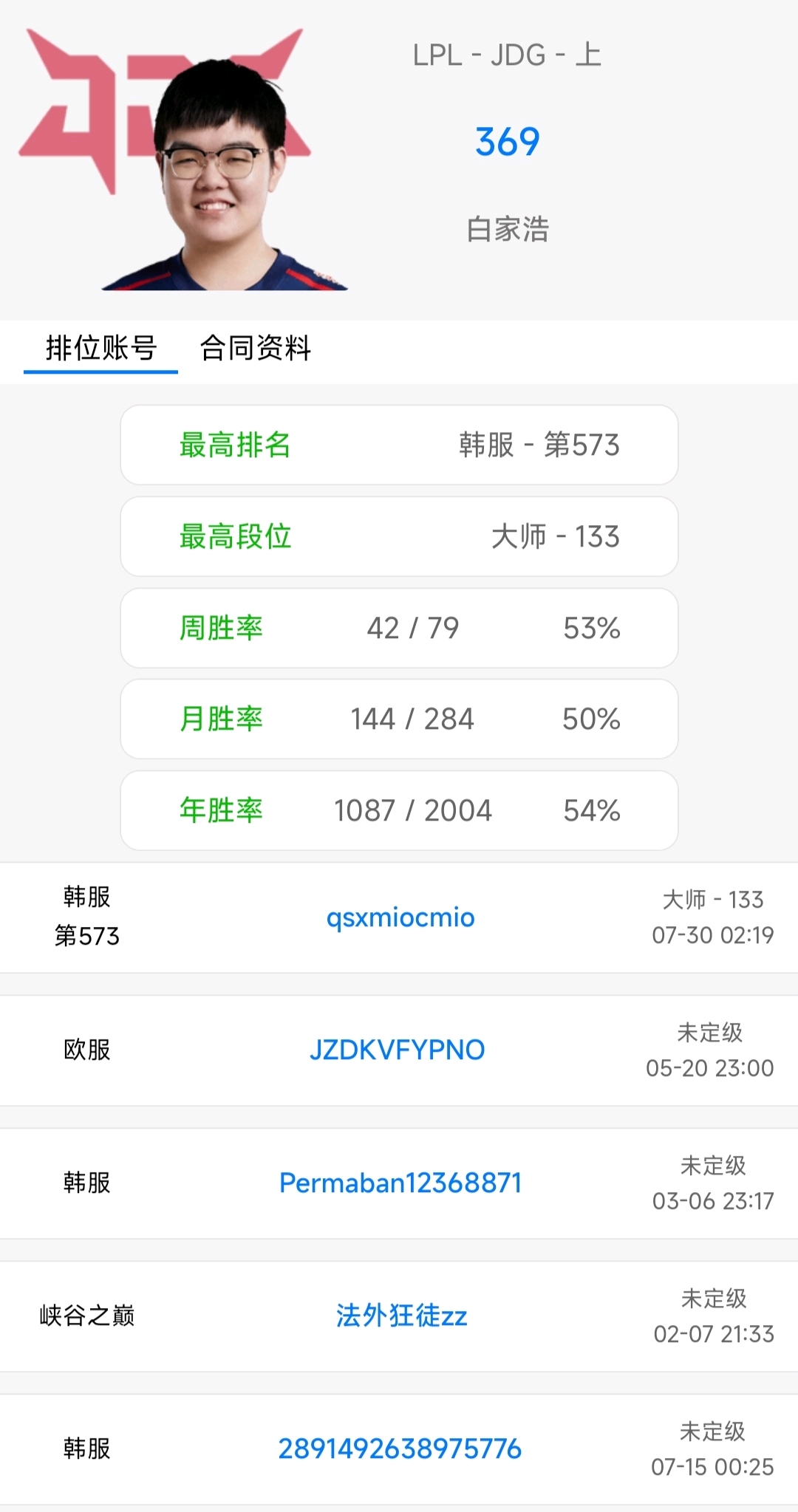Open the JZDKVFYPNO account link
The image size is (798, 1512).
(x=398, y=1050)
